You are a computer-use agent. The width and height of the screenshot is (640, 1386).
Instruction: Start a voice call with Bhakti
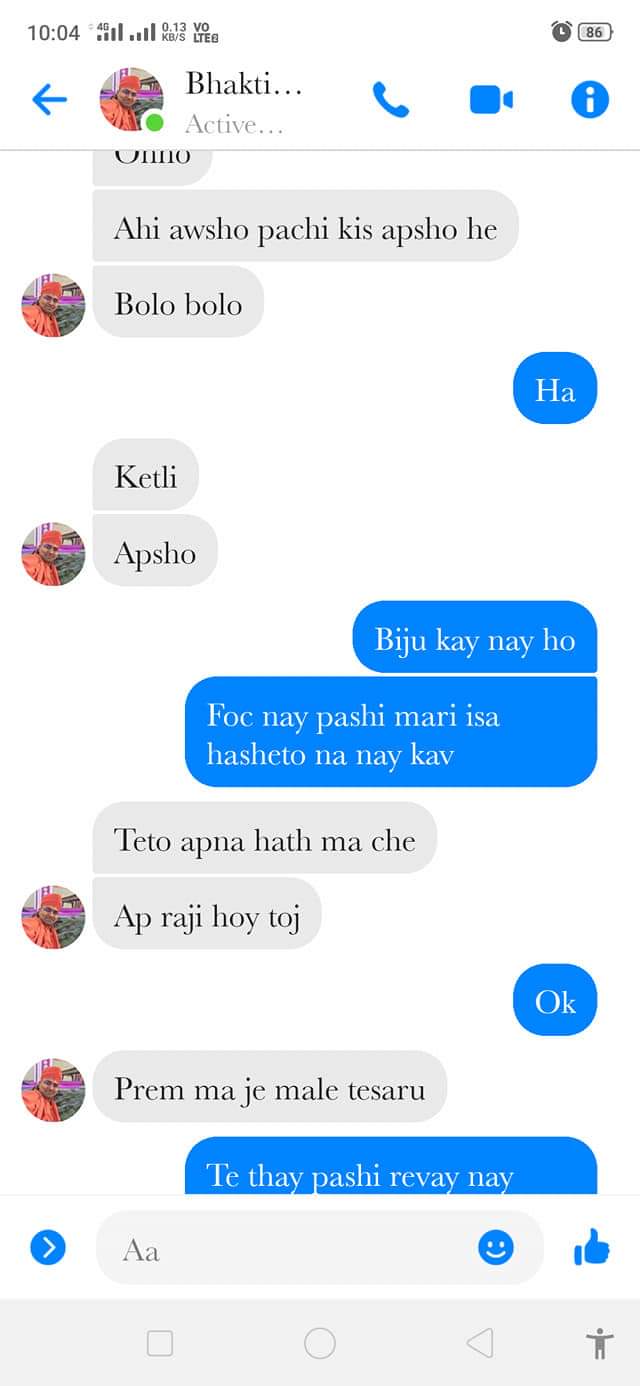point(391,99)
